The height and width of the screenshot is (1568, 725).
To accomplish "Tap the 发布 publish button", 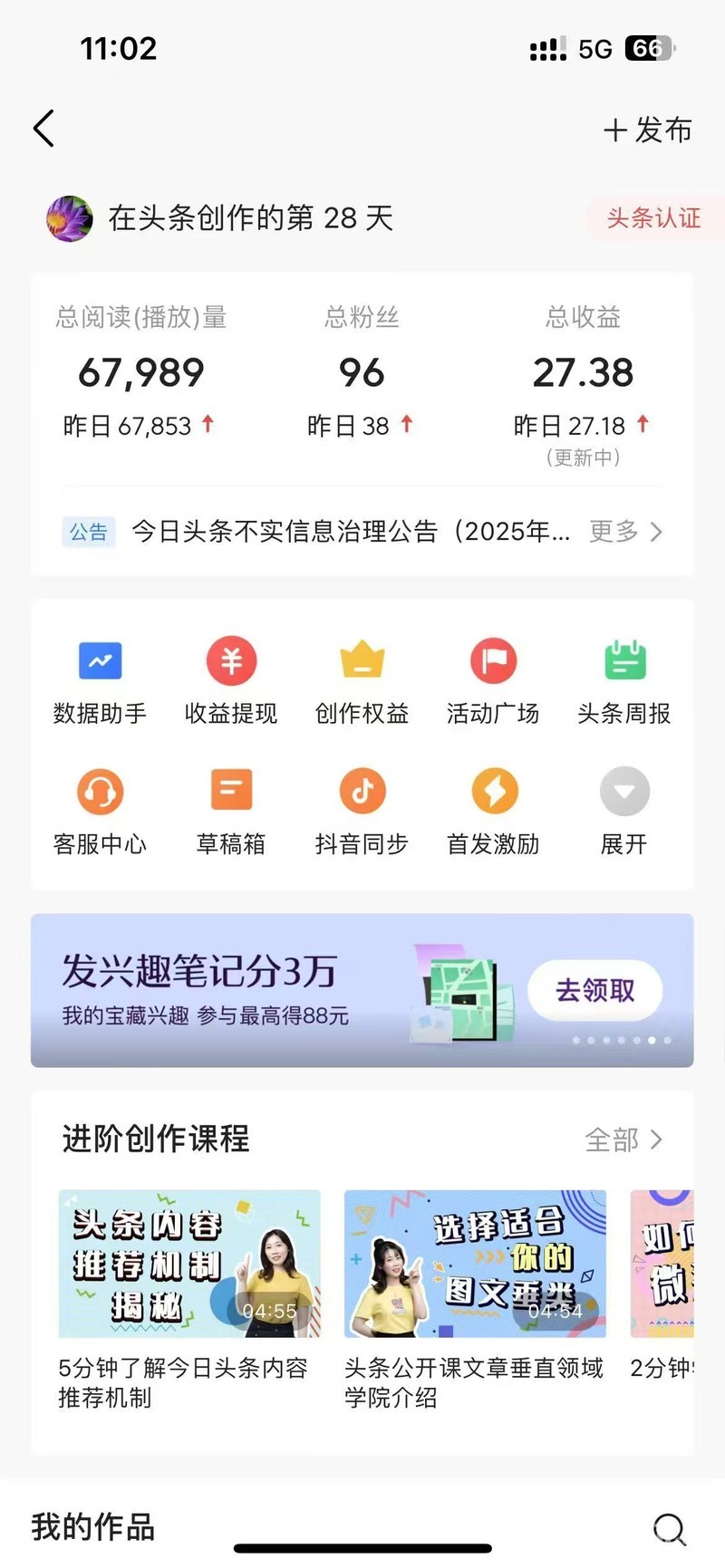I will (648, 130).
